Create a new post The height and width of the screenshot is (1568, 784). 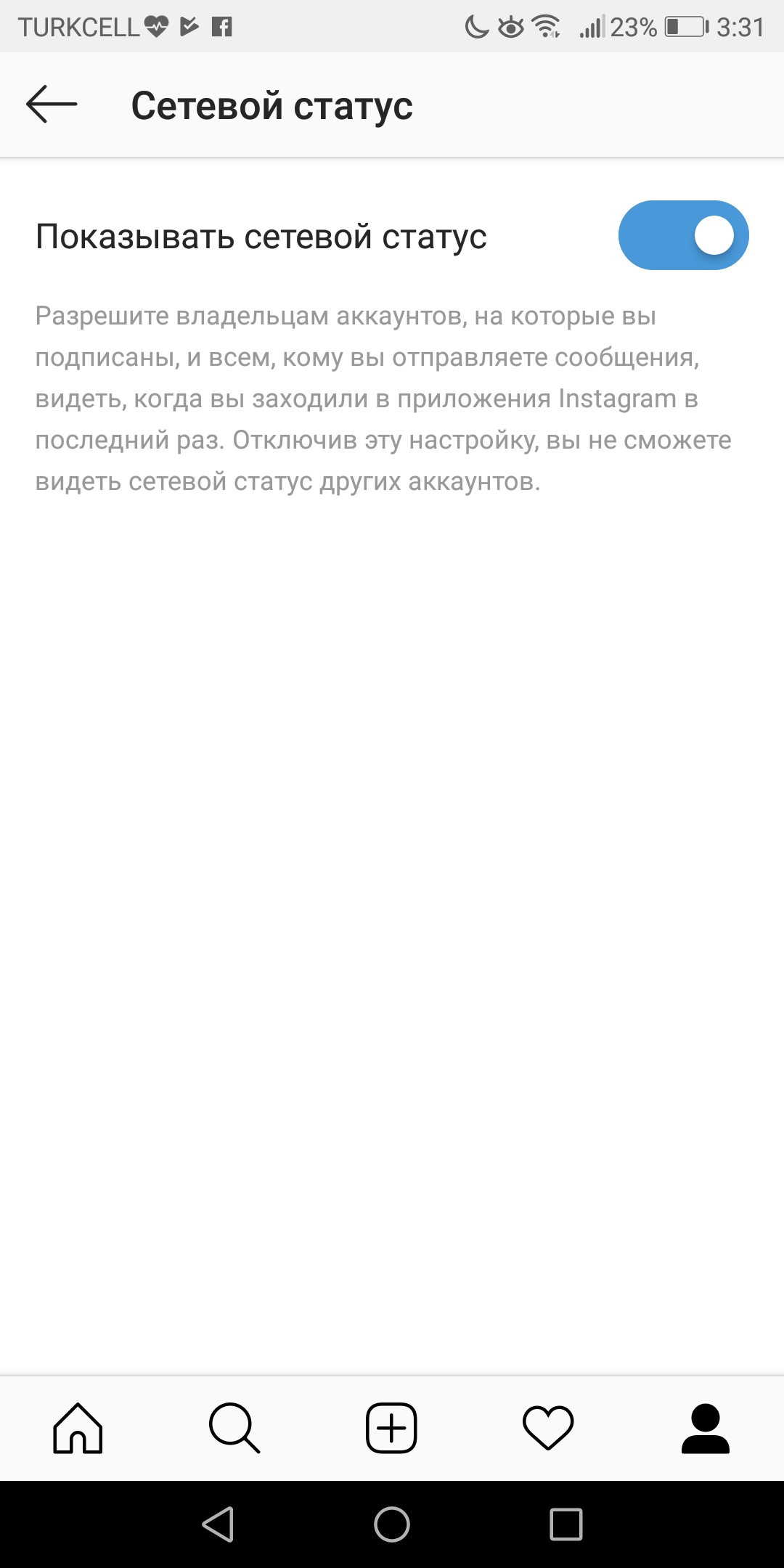pyautogui.click(x=391, y=1429)
